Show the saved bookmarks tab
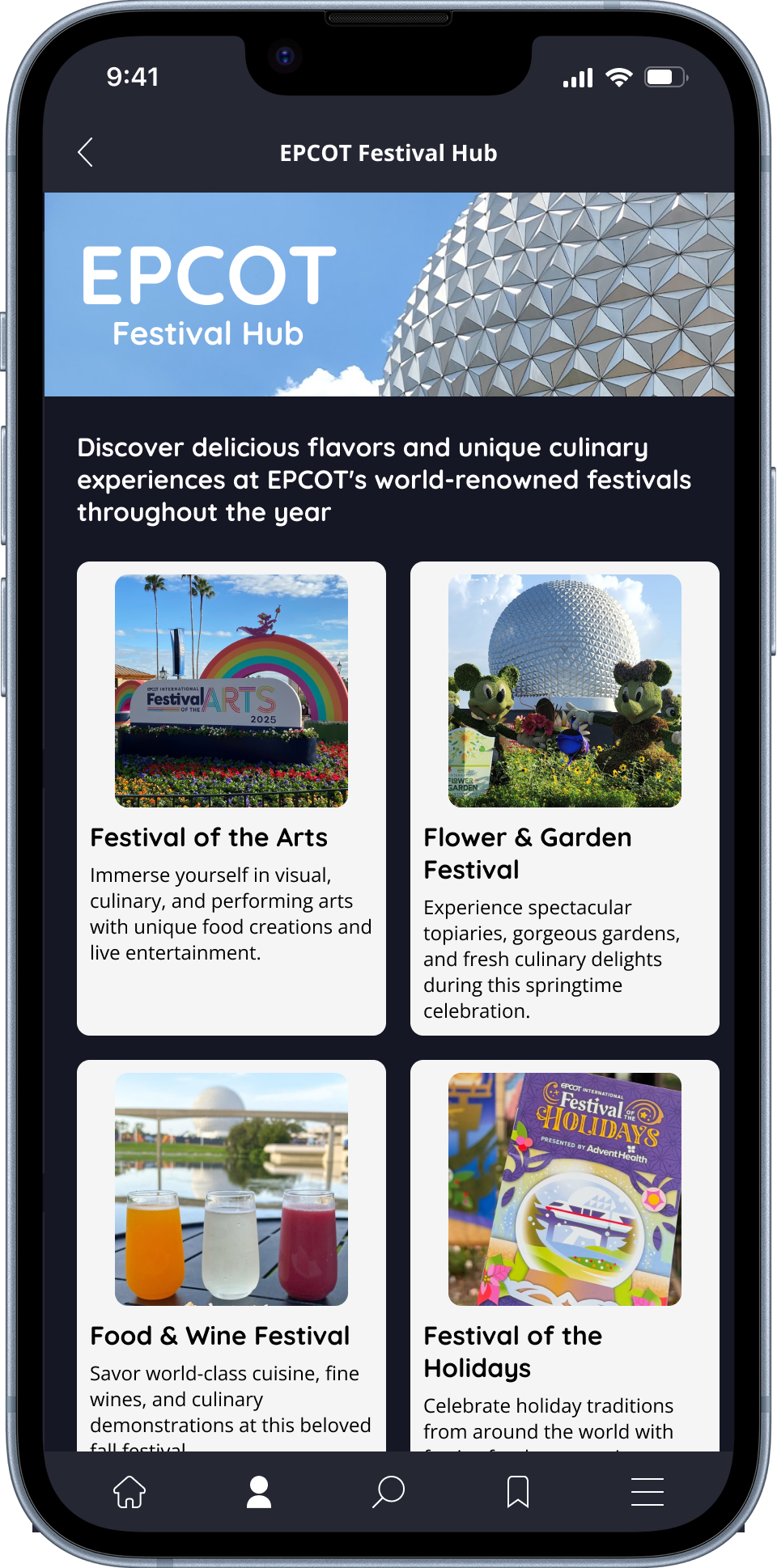 pyautogui.click(x=518, y=1491)
